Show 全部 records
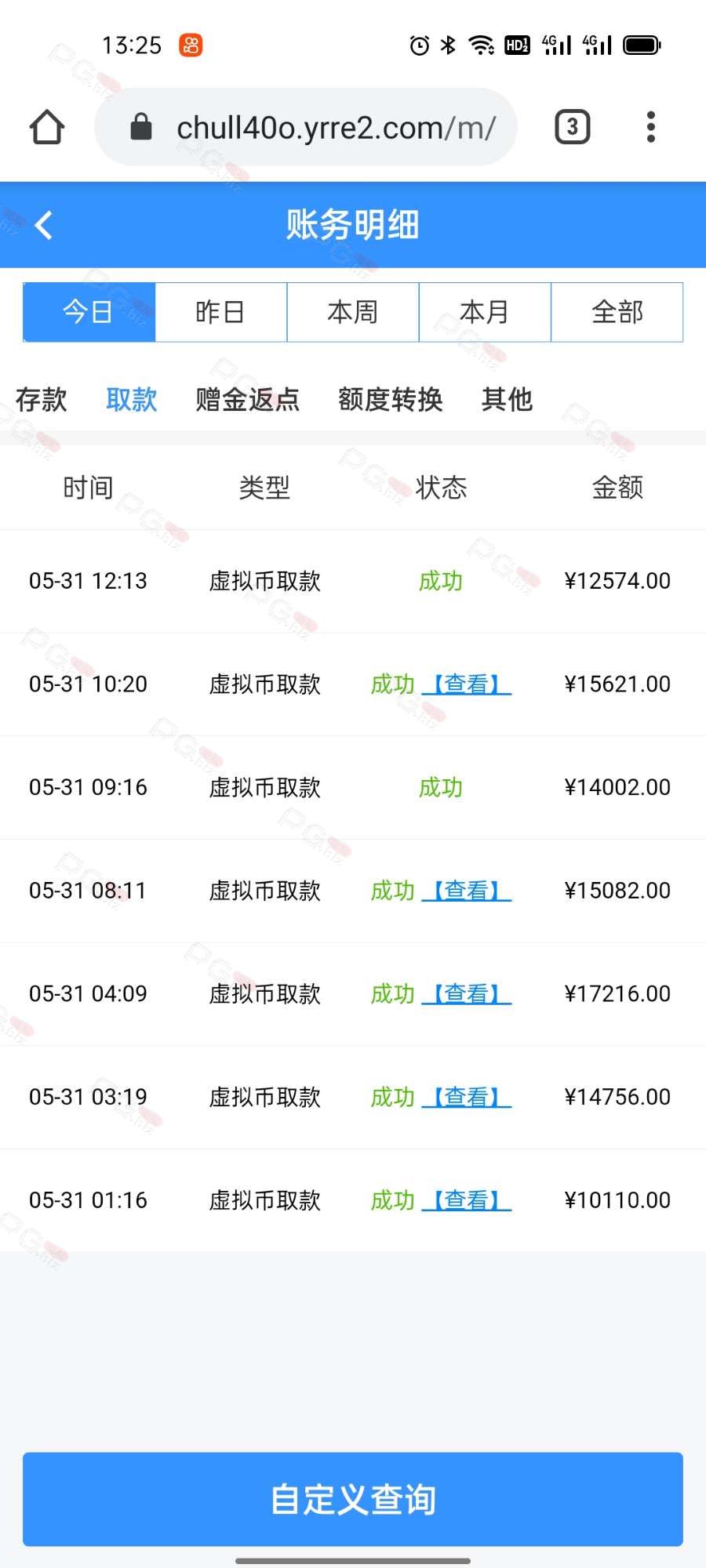This screenshot has width=706, height=1568. click(x=617, y=312)
